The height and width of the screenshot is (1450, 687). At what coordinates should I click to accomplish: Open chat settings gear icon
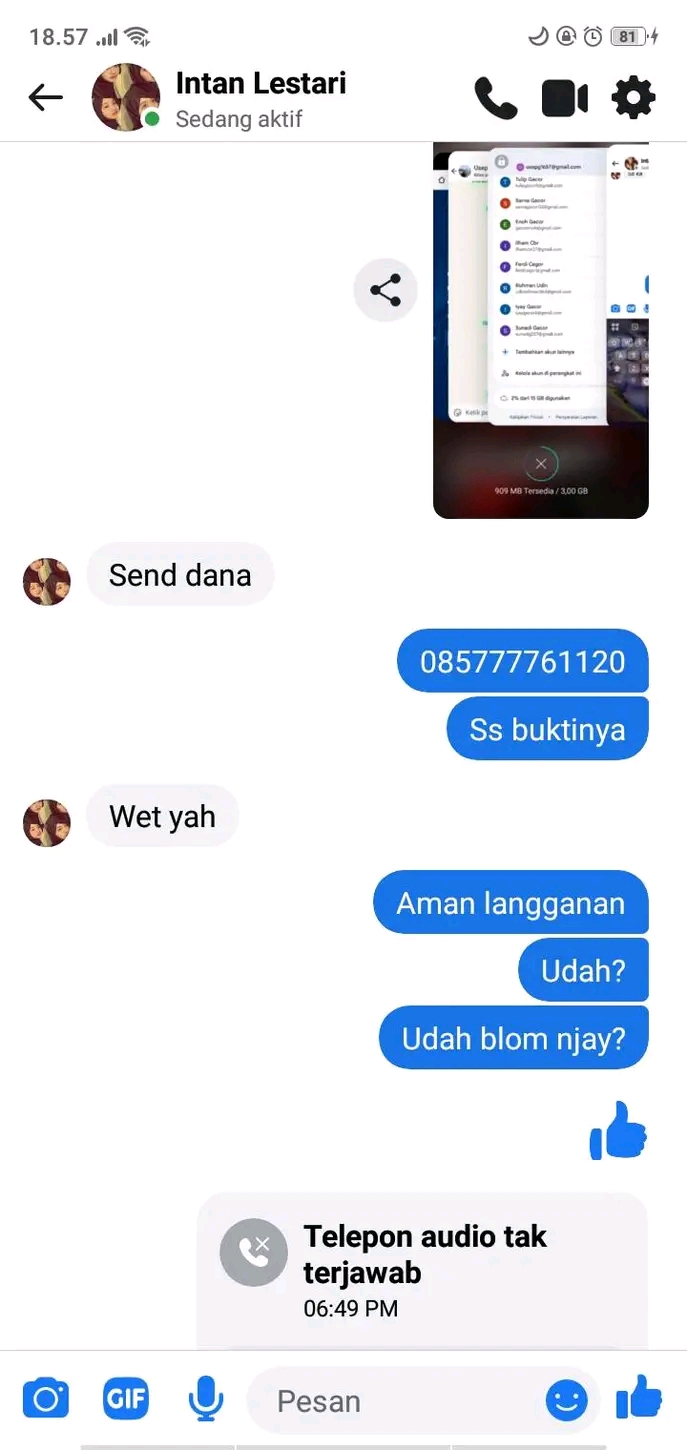tap(634, 98)
